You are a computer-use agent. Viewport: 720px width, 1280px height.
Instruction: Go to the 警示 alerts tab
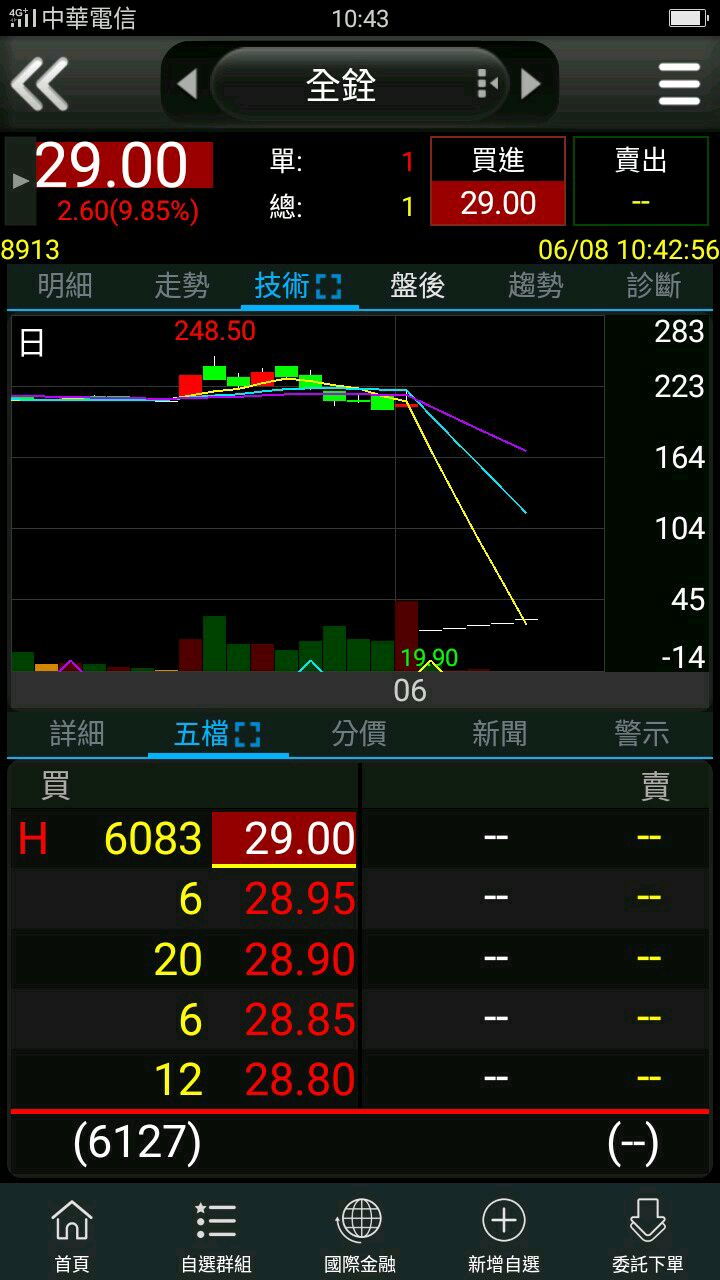click(x=641, y=734)
